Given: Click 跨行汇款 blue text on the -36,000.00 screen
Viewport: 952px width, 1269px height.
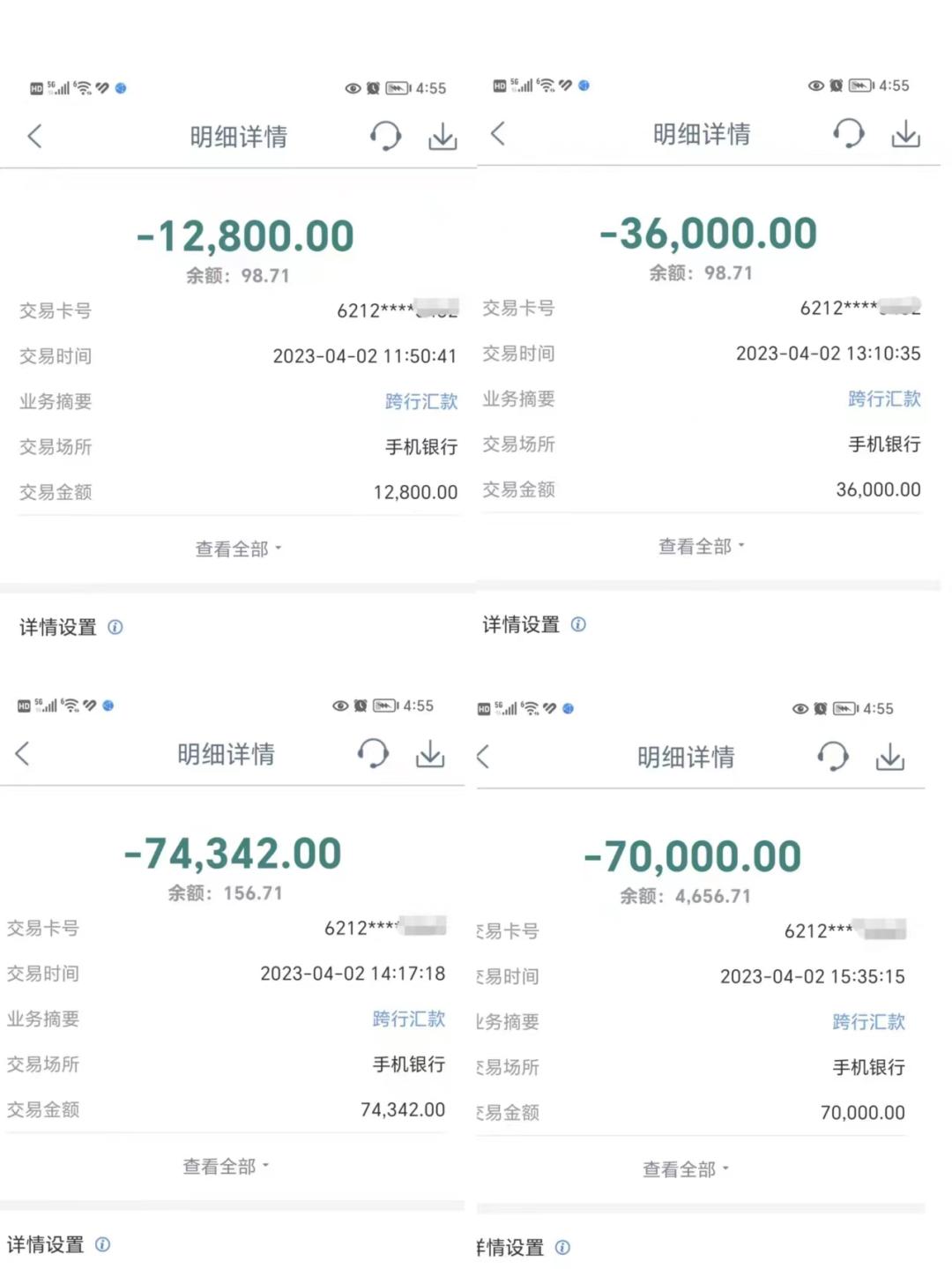Looking at the screenshot, I should [882, 399].
